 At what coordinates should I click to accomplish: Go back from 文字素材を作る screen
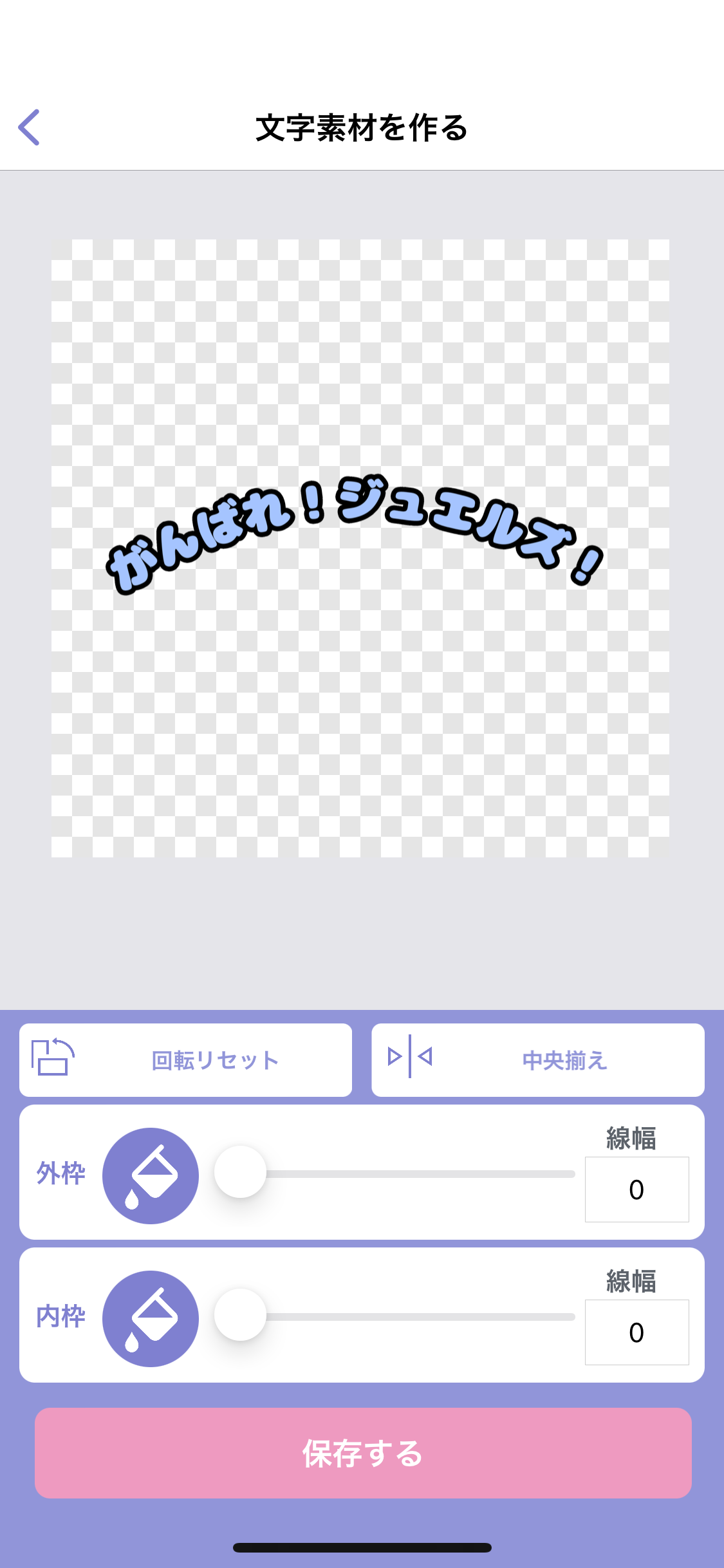coord(30,127)
